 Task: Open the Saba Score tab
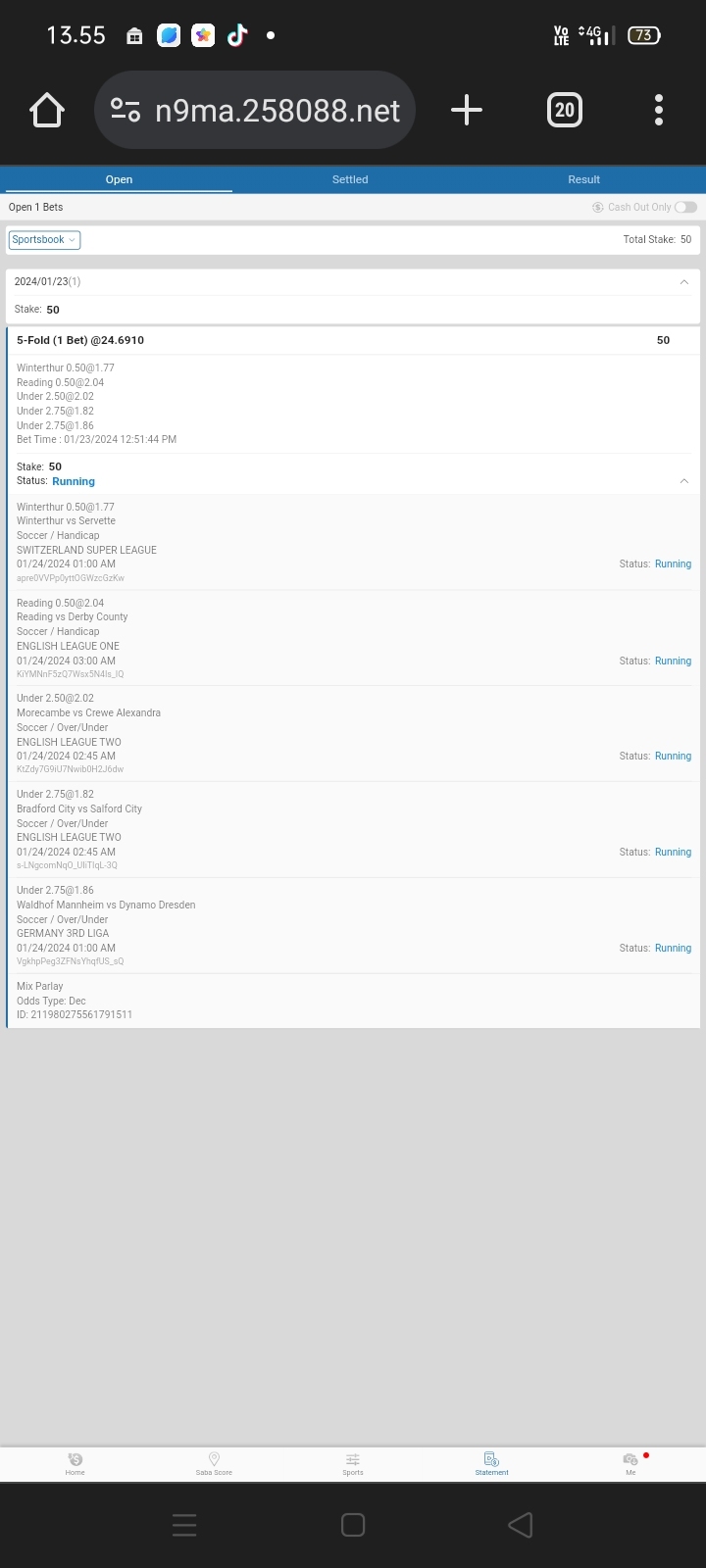(214, 1463)
